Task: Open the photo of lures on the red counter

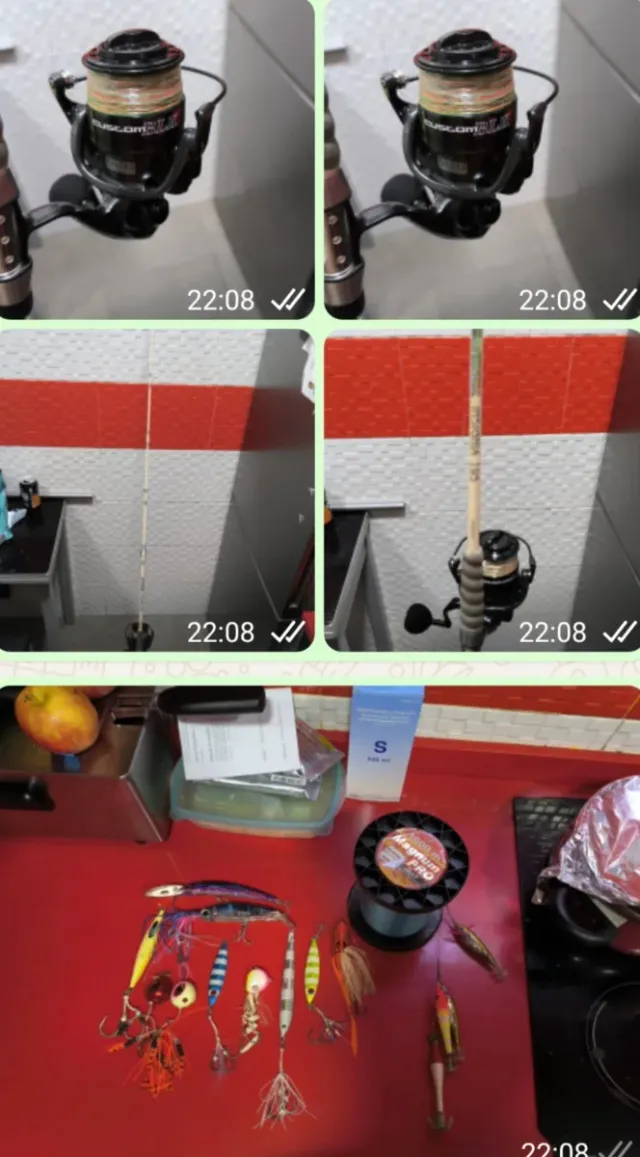Action: tap(320, 920)
